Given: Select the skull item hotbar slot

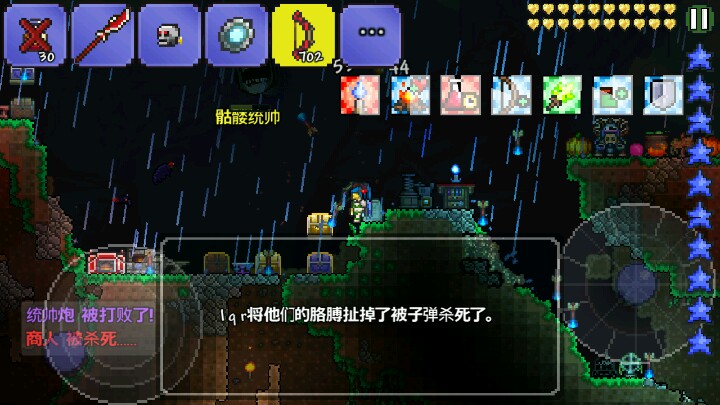Looking at the screenshot, I should [x=169, y=35].
